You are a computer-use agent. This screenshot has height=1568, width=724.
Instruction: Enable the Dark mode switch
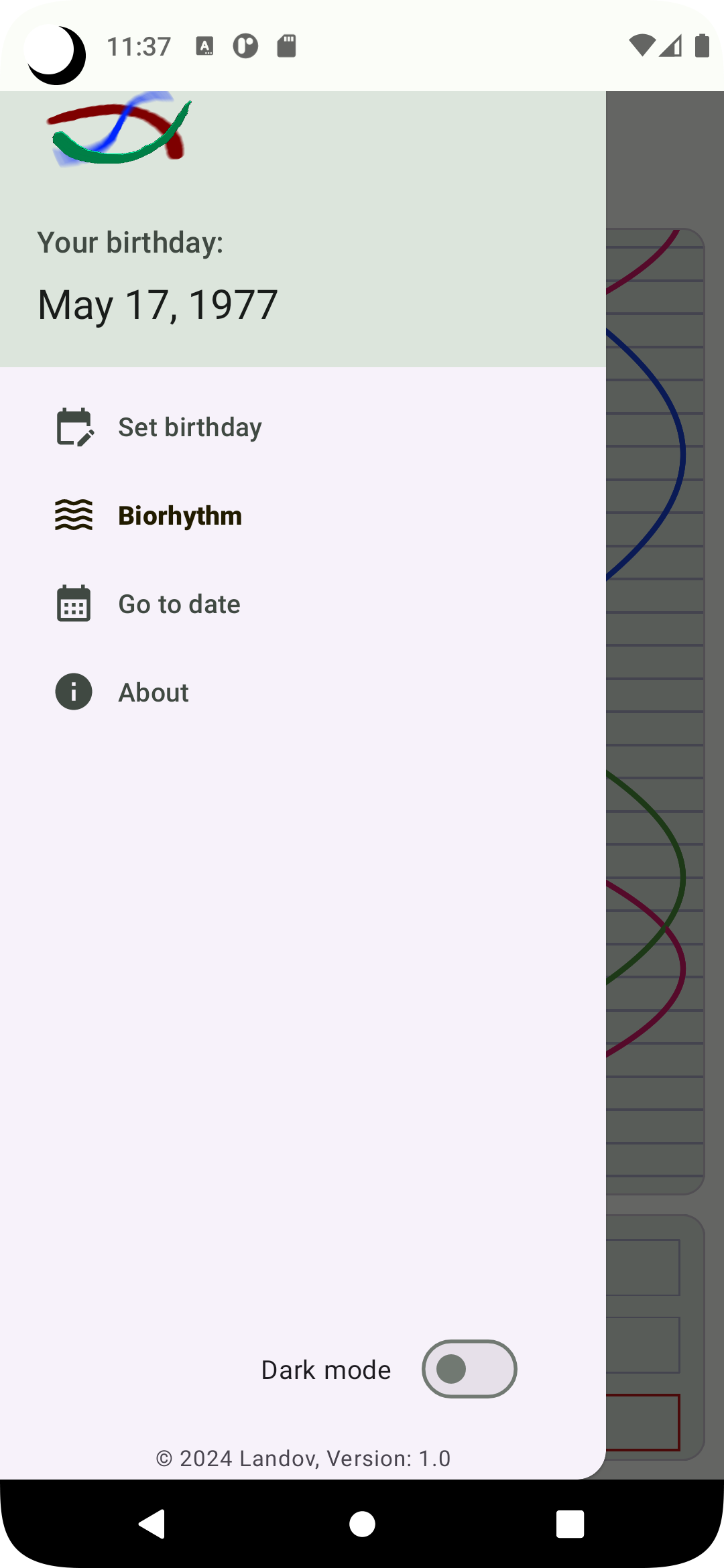click(469, 1369)
